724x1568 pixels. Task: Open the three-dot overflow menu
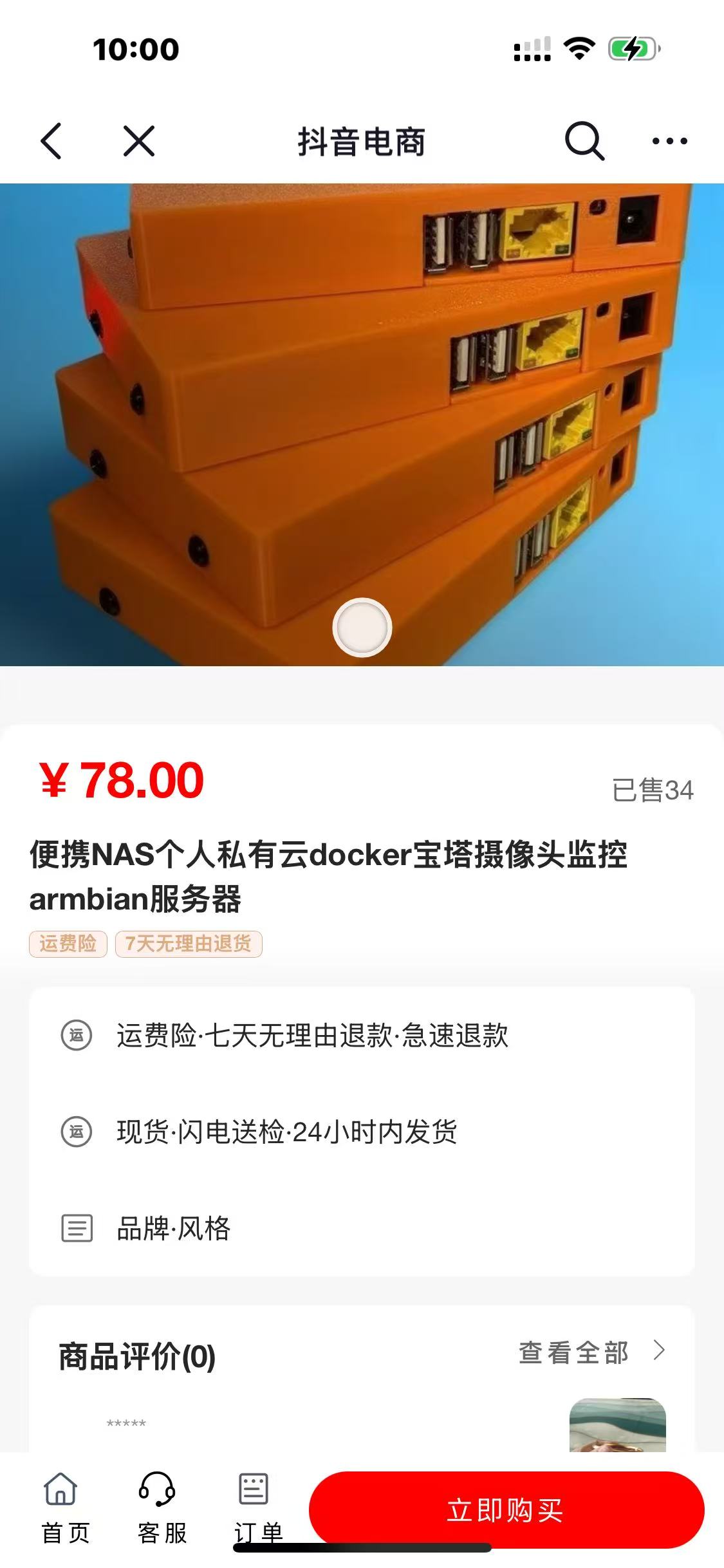(669, 141)
